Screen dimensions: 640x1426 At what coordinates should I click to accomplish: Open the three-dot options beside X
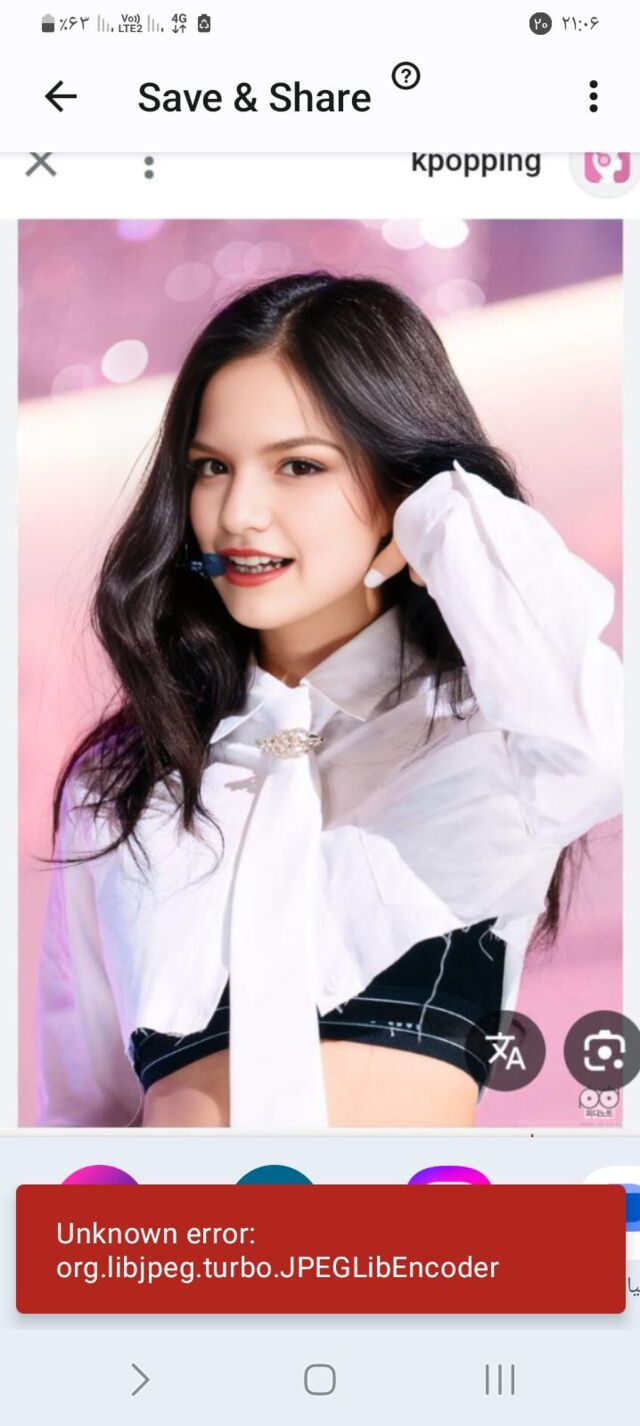tap(149, 167)
